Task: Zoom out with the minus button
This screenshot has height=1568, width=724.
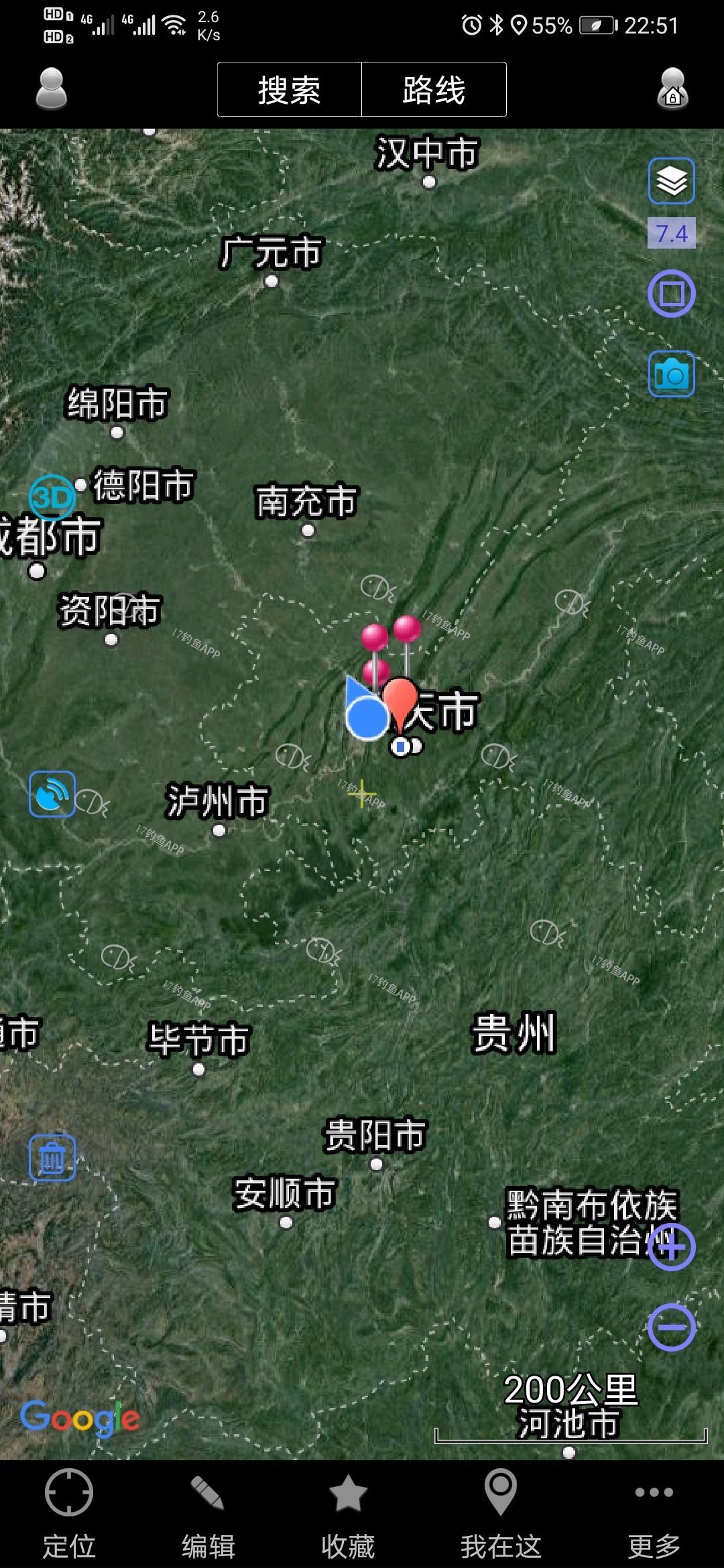Action: click(x=671, y=1327)
